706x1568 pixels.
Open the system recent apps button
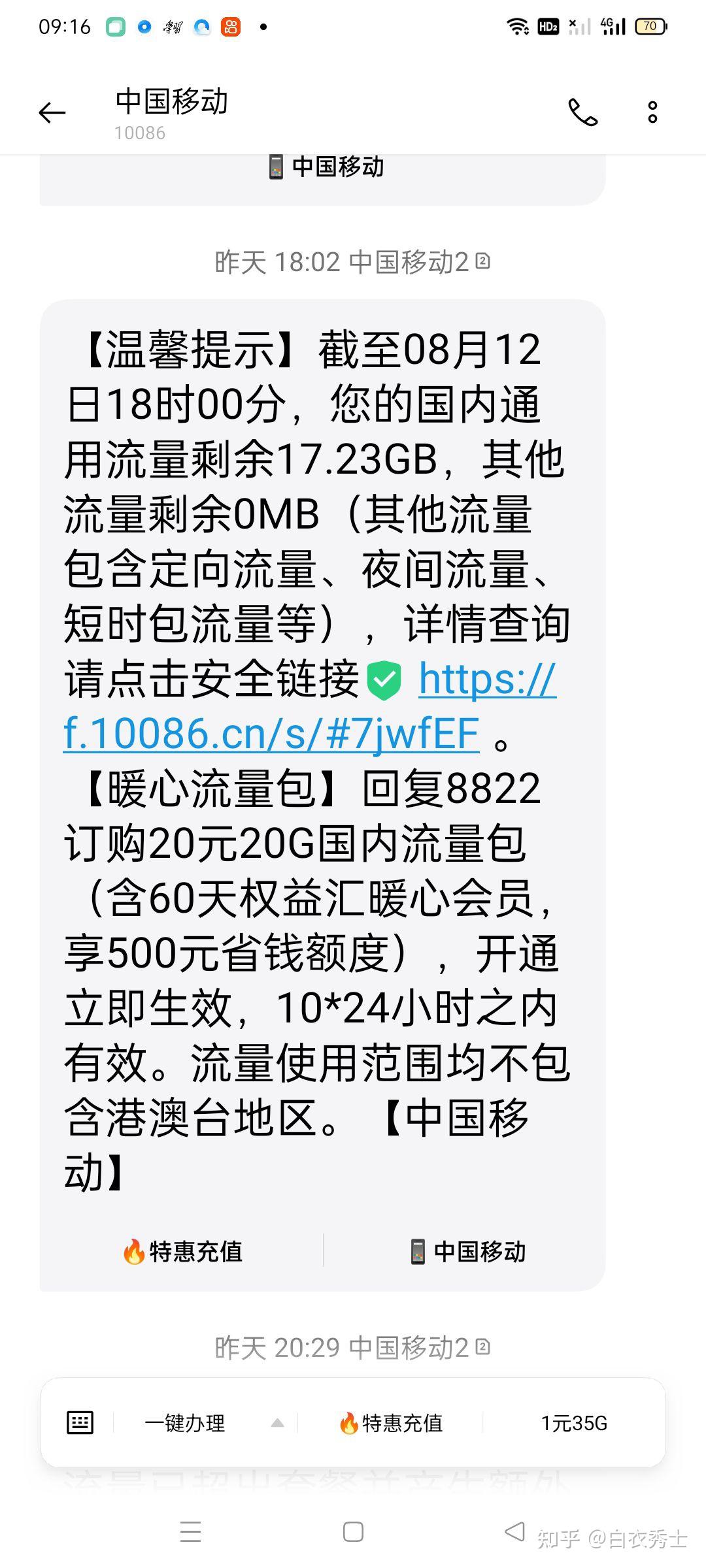(190, 1531)
